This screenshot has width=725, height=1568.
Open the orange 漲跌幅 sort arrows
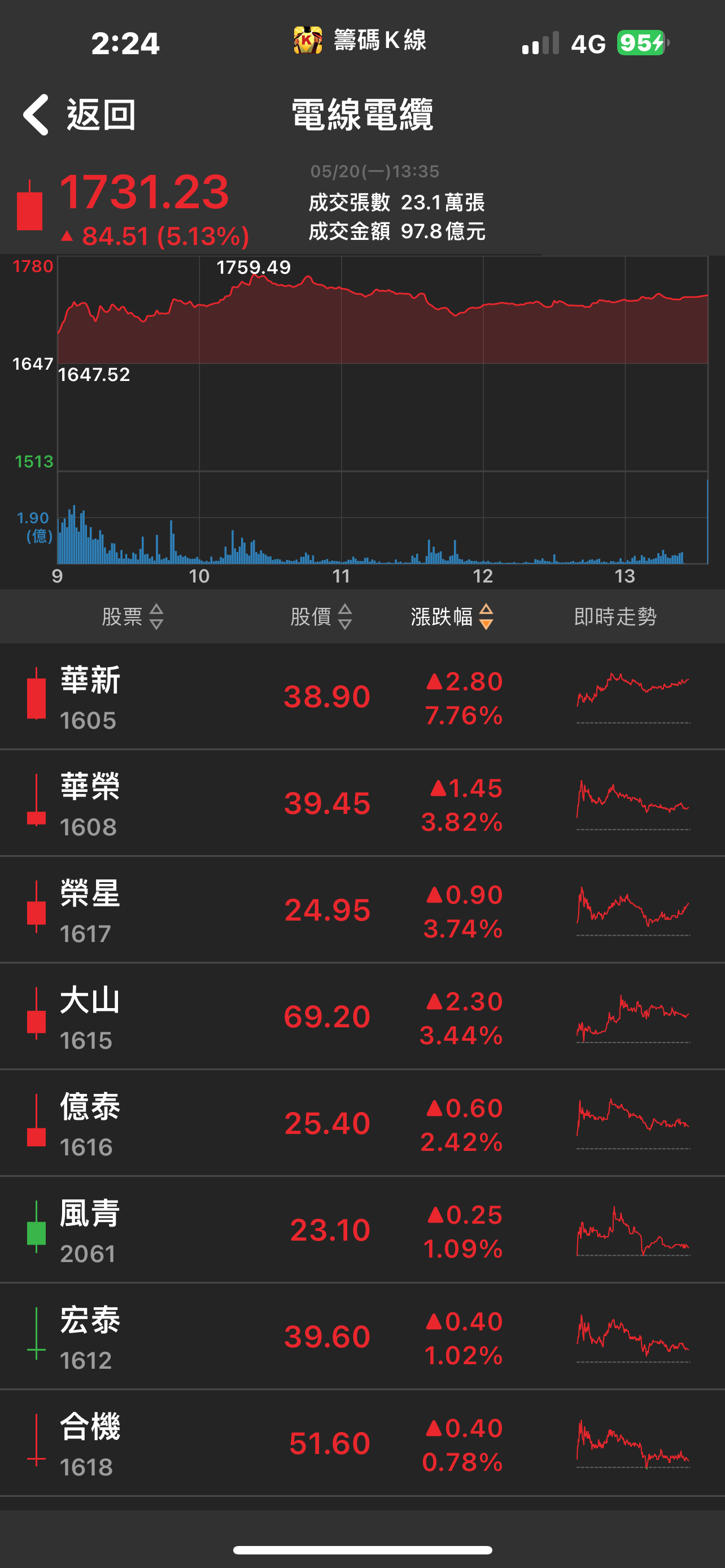tap(487, 616)
